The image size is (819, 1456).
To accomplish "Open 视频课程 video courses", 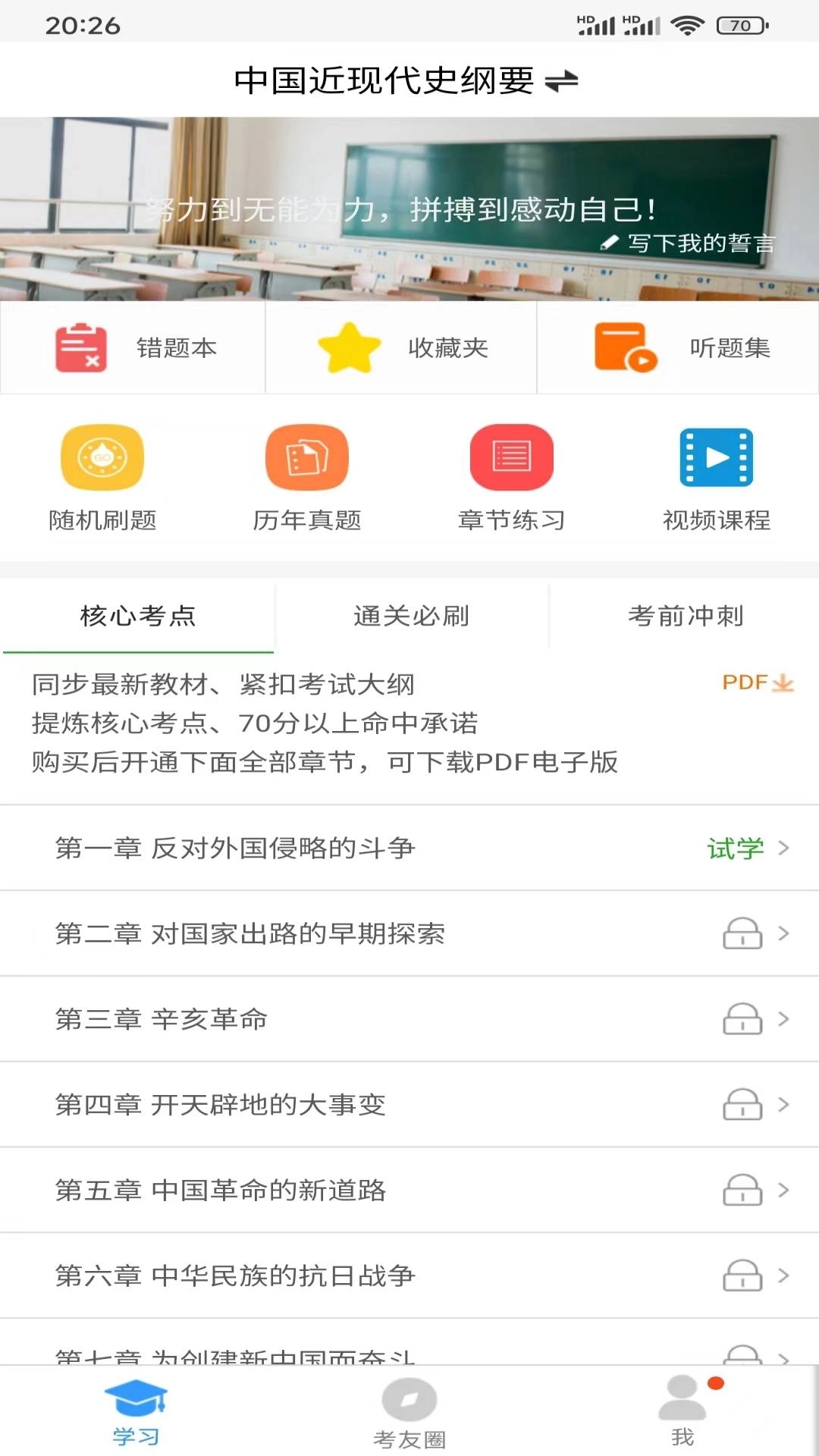I will [717, 478].
